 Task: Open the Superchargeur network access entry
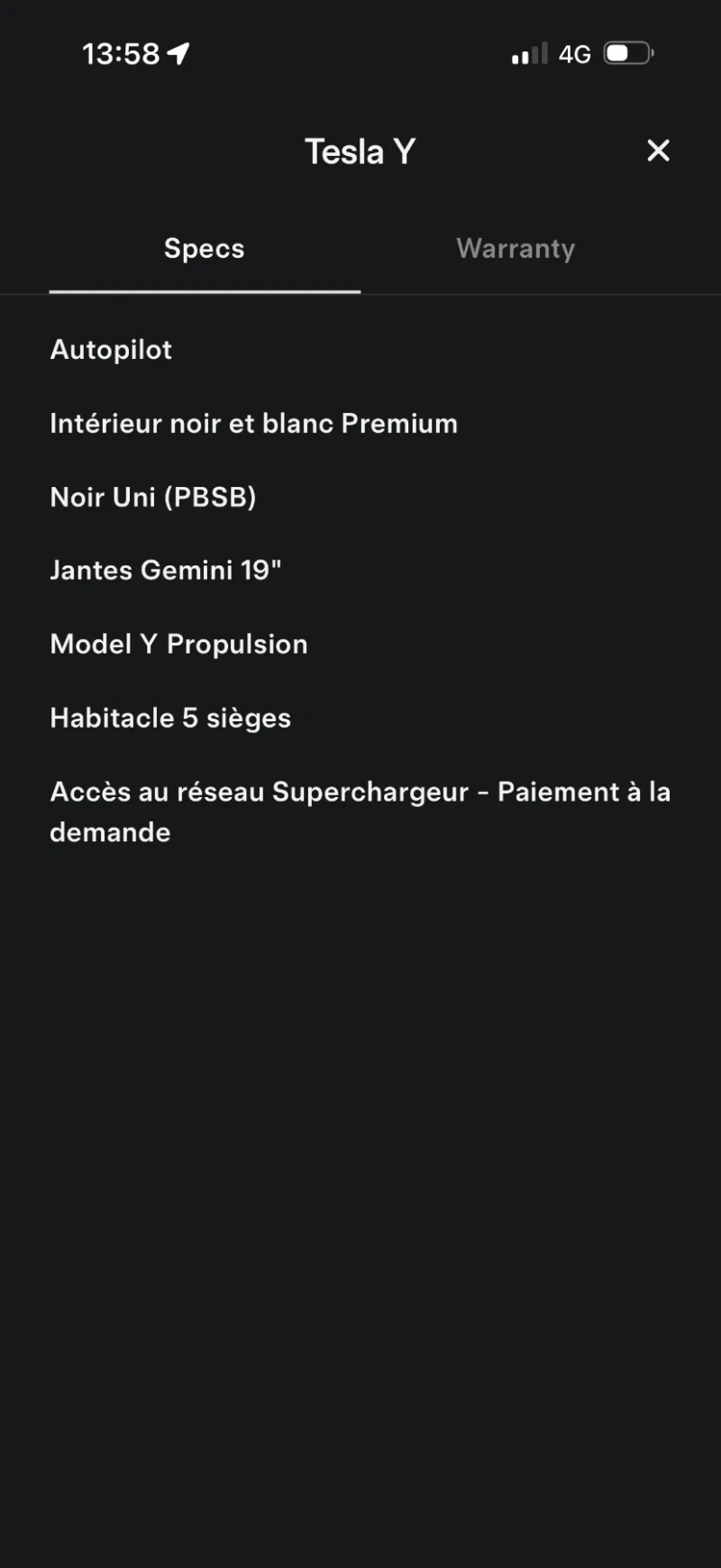360,811
